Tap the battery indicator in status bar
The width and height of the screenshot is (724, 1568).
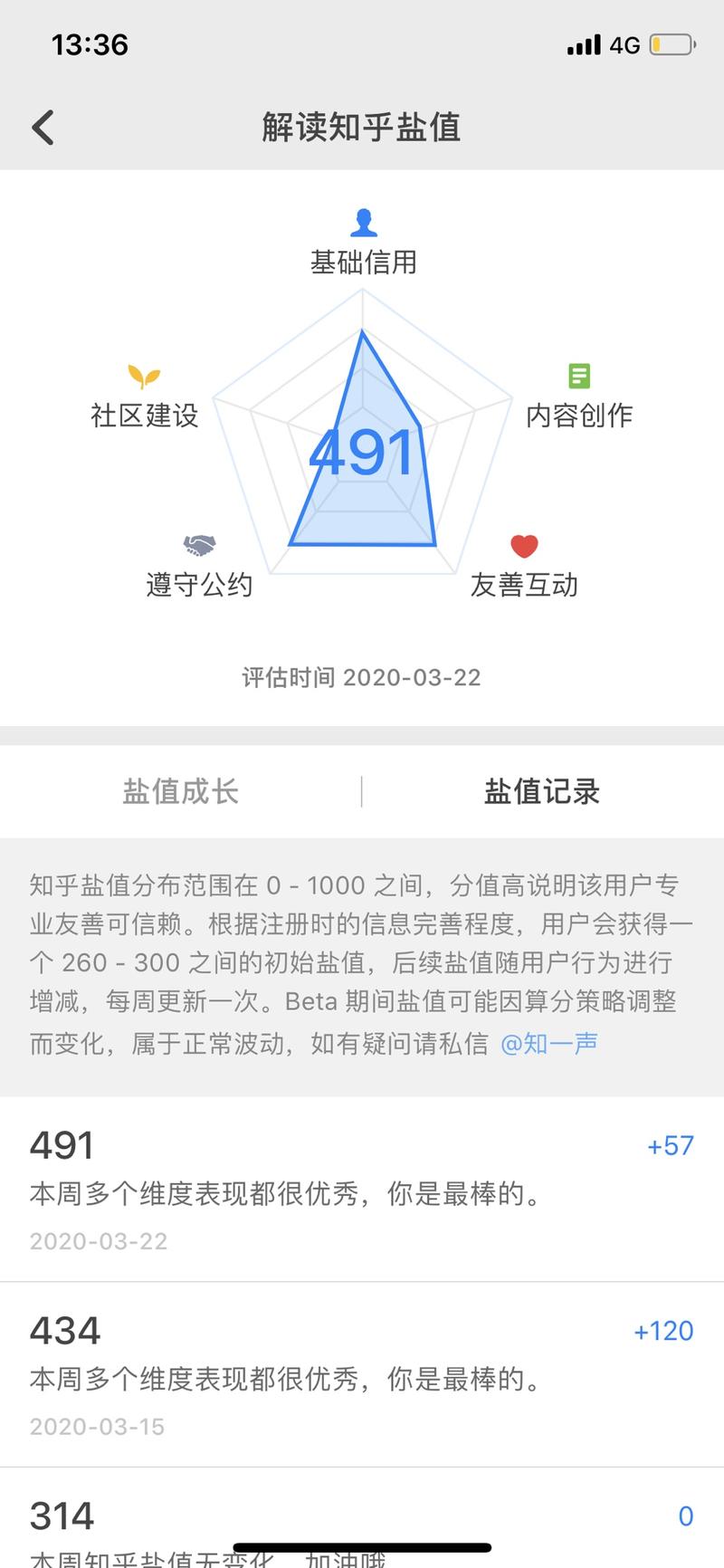click(x=672, y=42)
